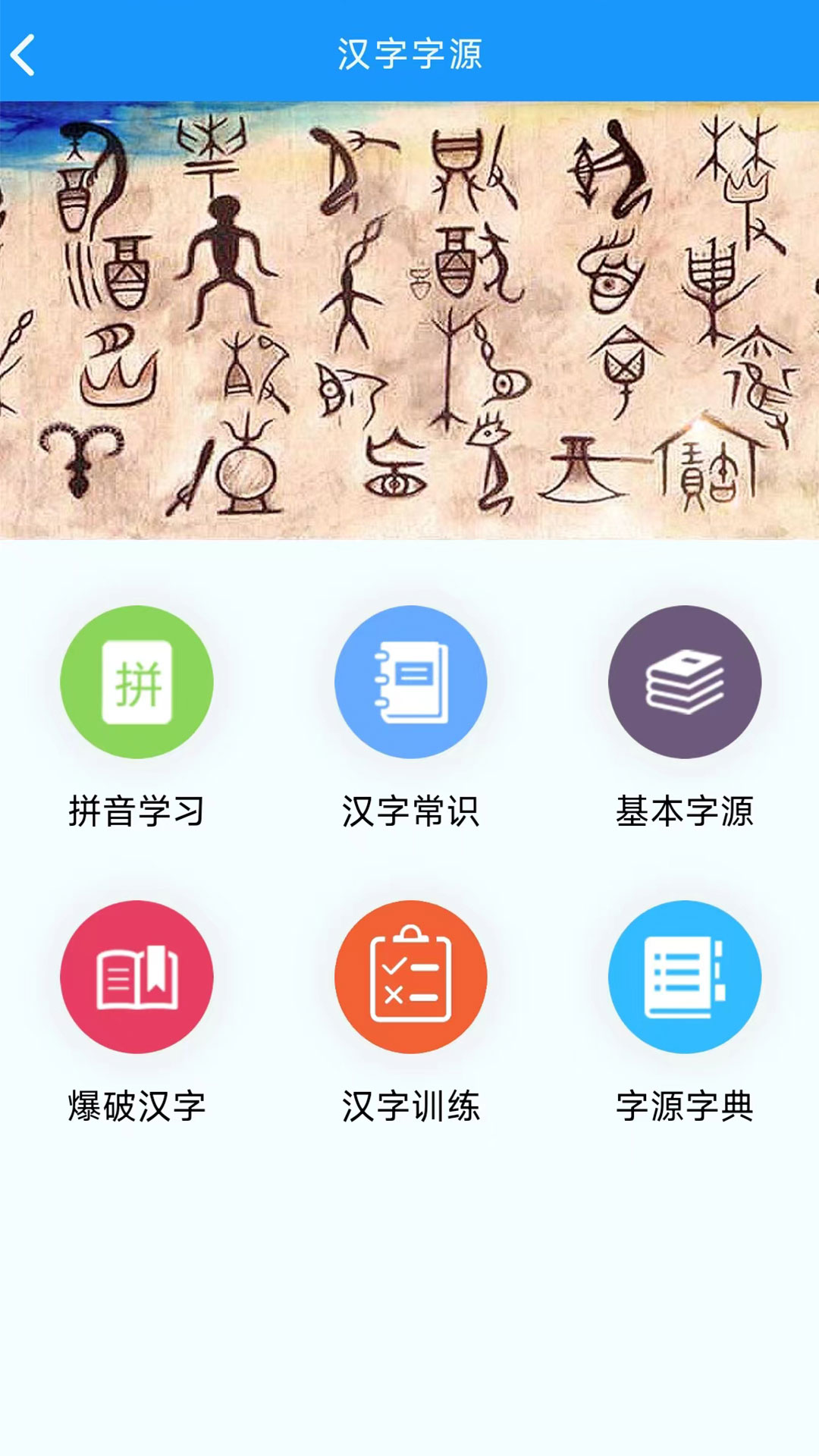Go back using the top-left arrow
The width and height of the screenshot is (819, 1456).
coord(24,55)
